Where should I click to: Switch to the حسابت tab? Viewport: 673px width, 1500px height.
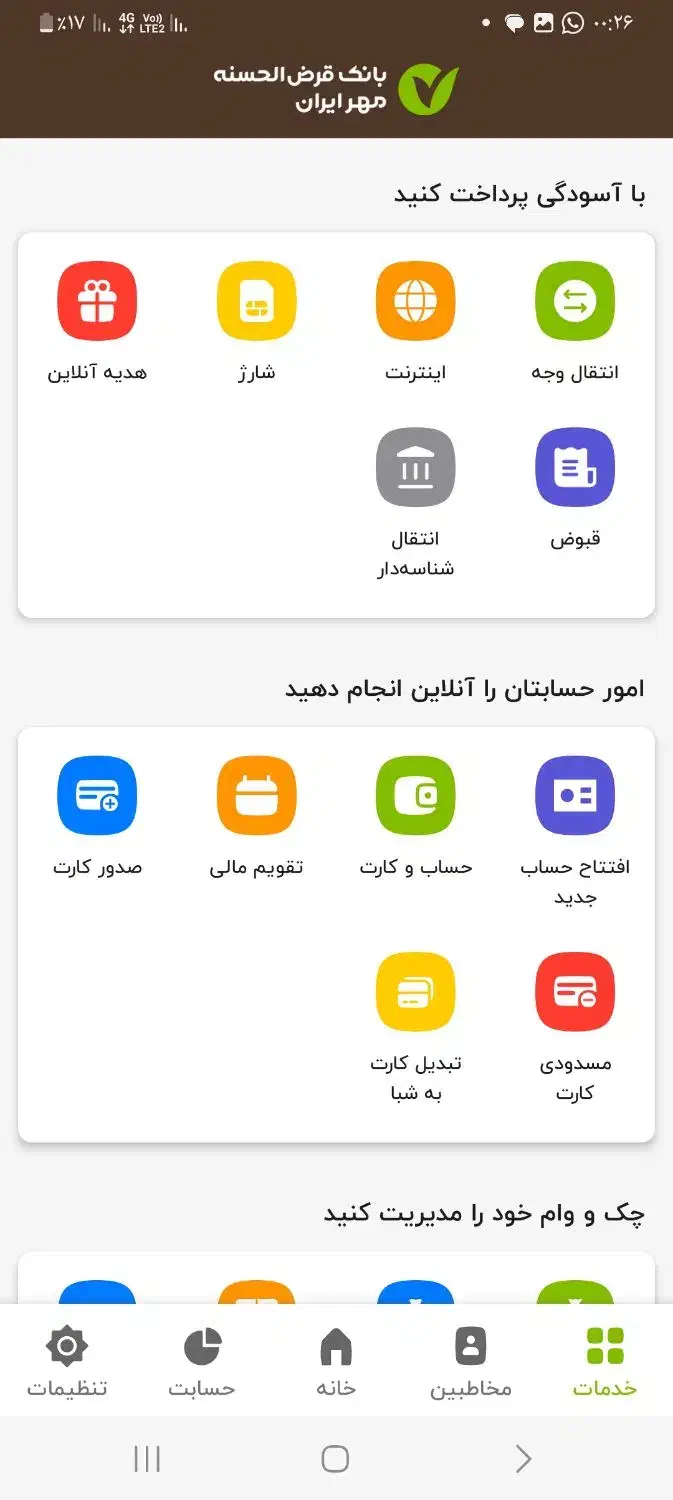tap(202, 1361)
